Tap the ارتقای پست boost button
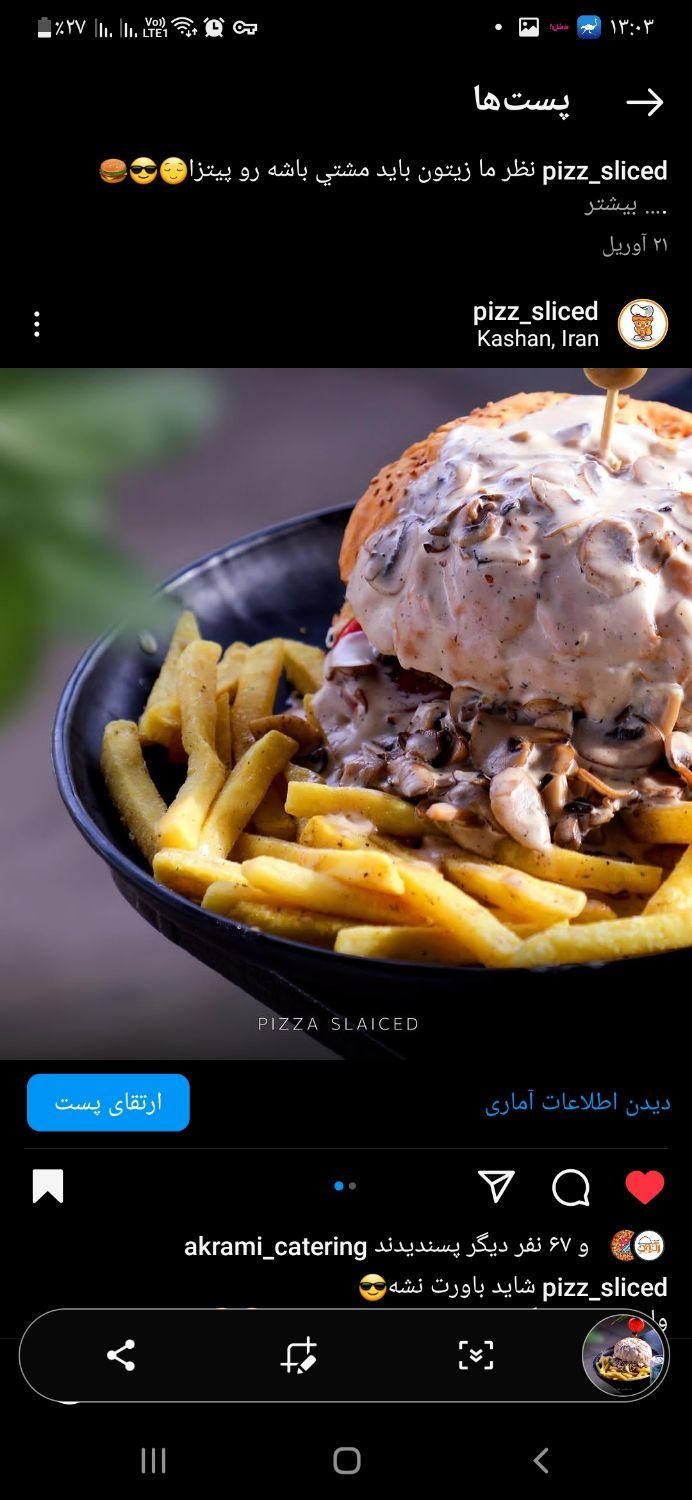Image resolution: width=692 pixels, height=1500 pixels. point(108,1102)
